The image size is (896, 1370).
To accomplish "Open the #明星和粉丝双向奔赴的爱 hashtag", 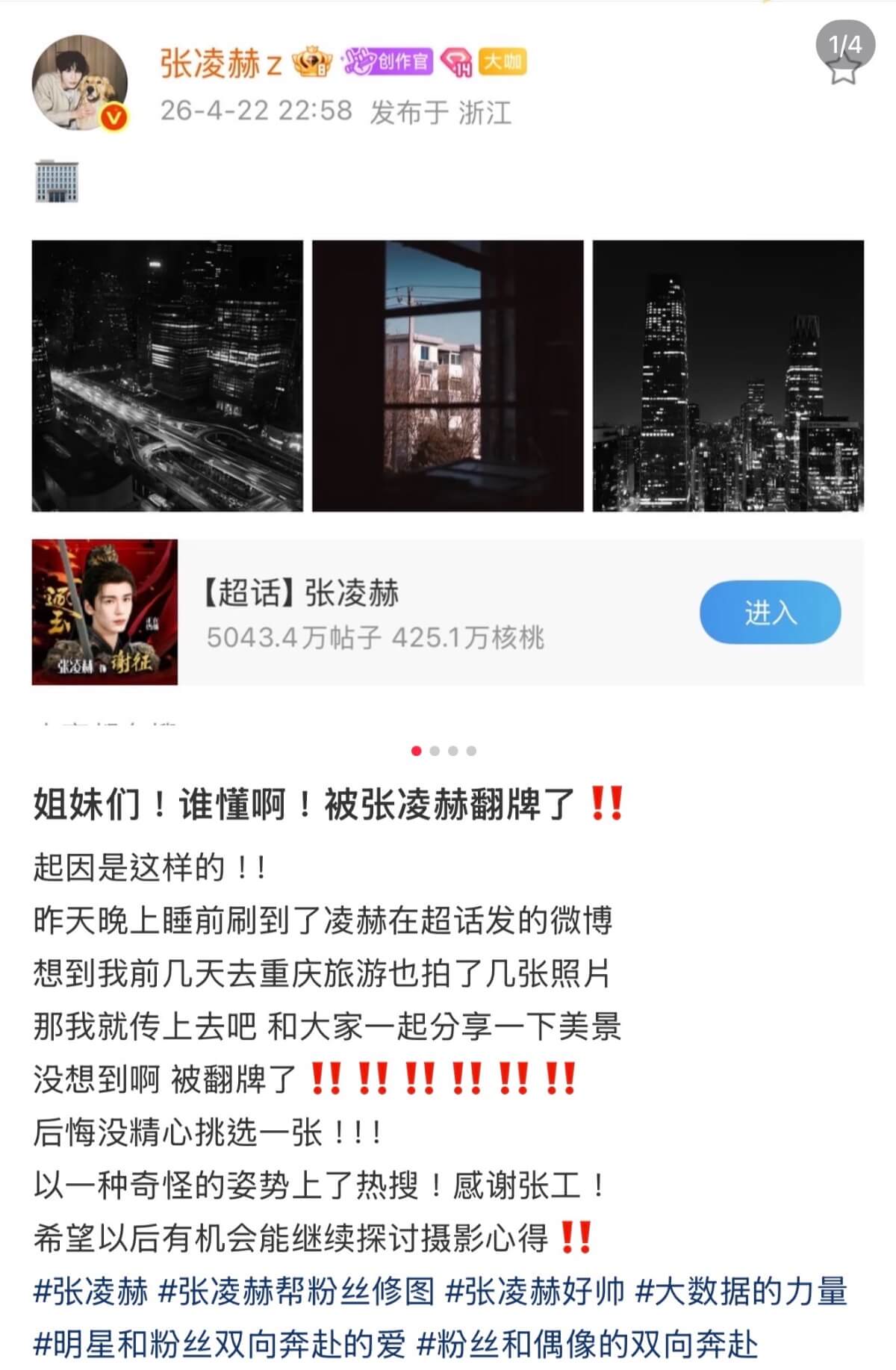I will click(x=220, y=1345).
